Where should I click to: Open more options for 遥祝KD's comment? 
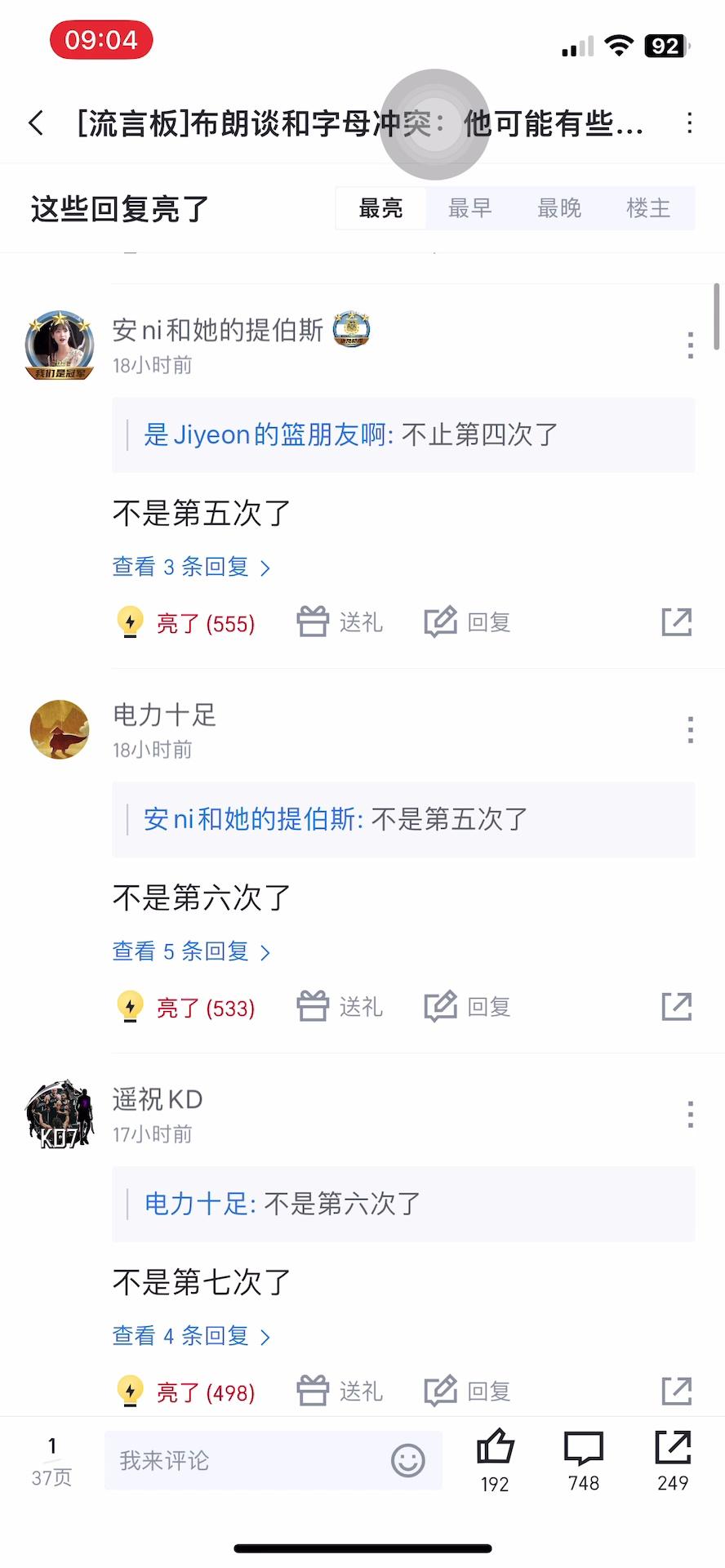690,1115
